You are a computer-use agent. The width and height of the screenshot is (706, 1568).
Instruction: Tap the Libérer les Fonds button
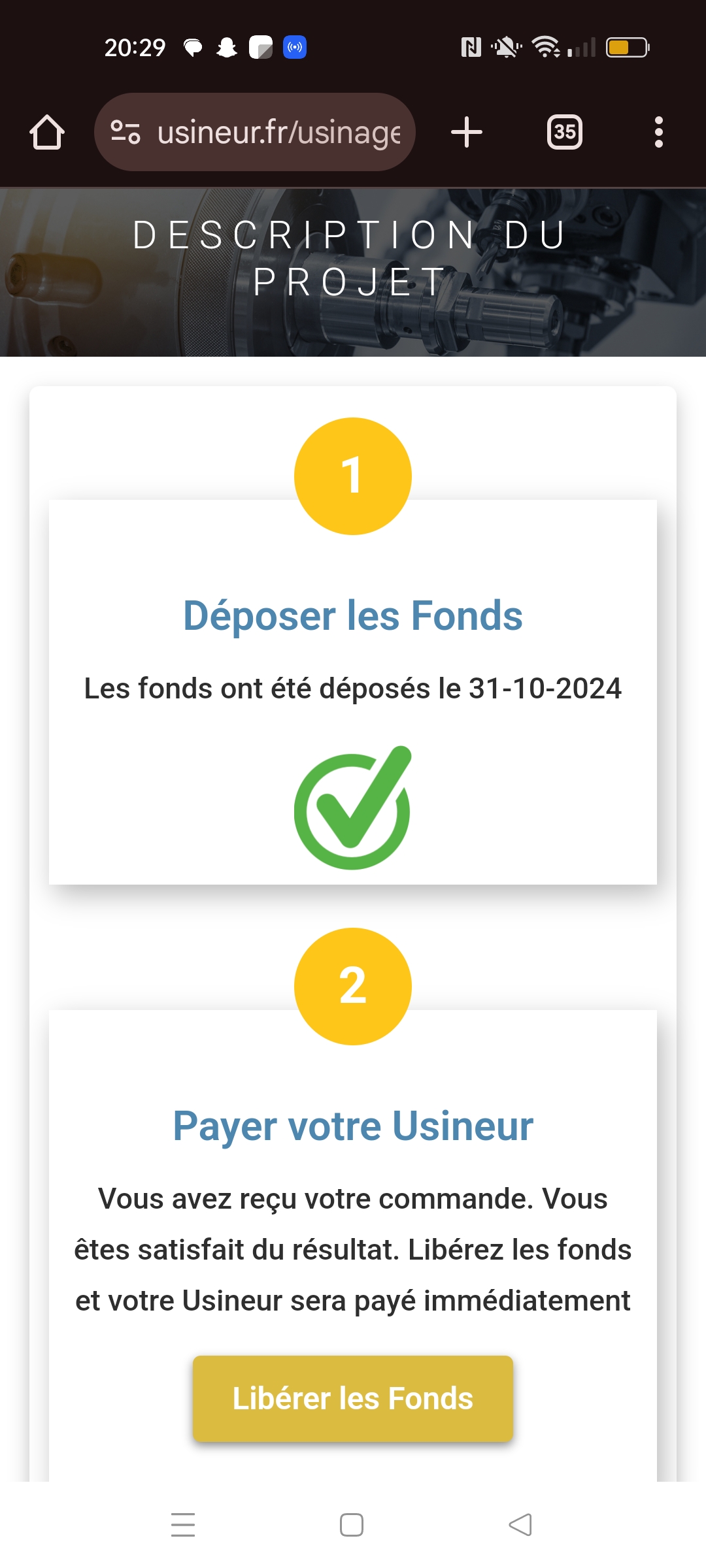coord(353,1398)
